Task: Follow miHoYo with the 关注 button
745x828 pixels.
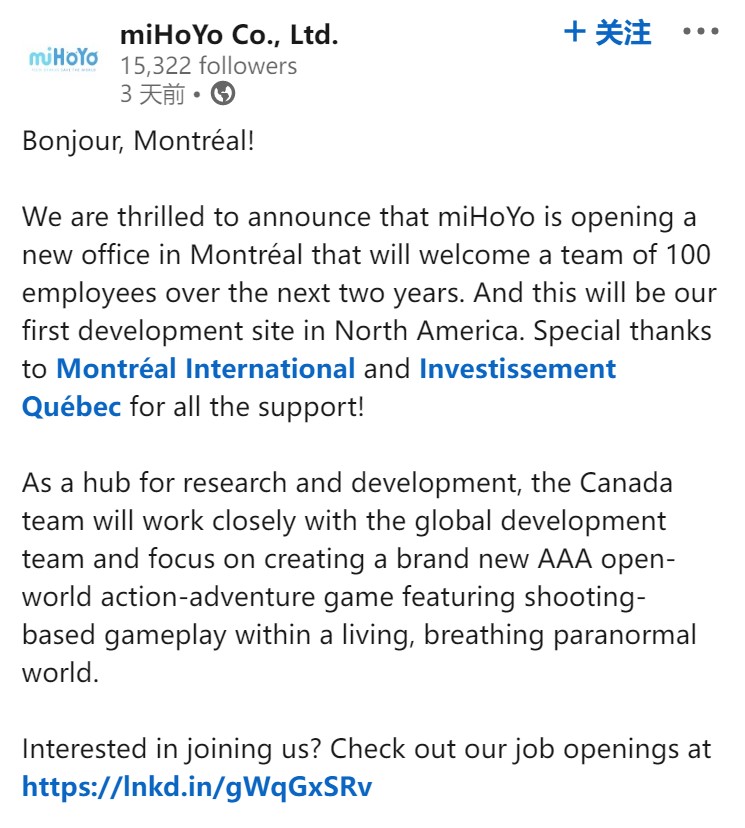Action: [x=607, y=34]
